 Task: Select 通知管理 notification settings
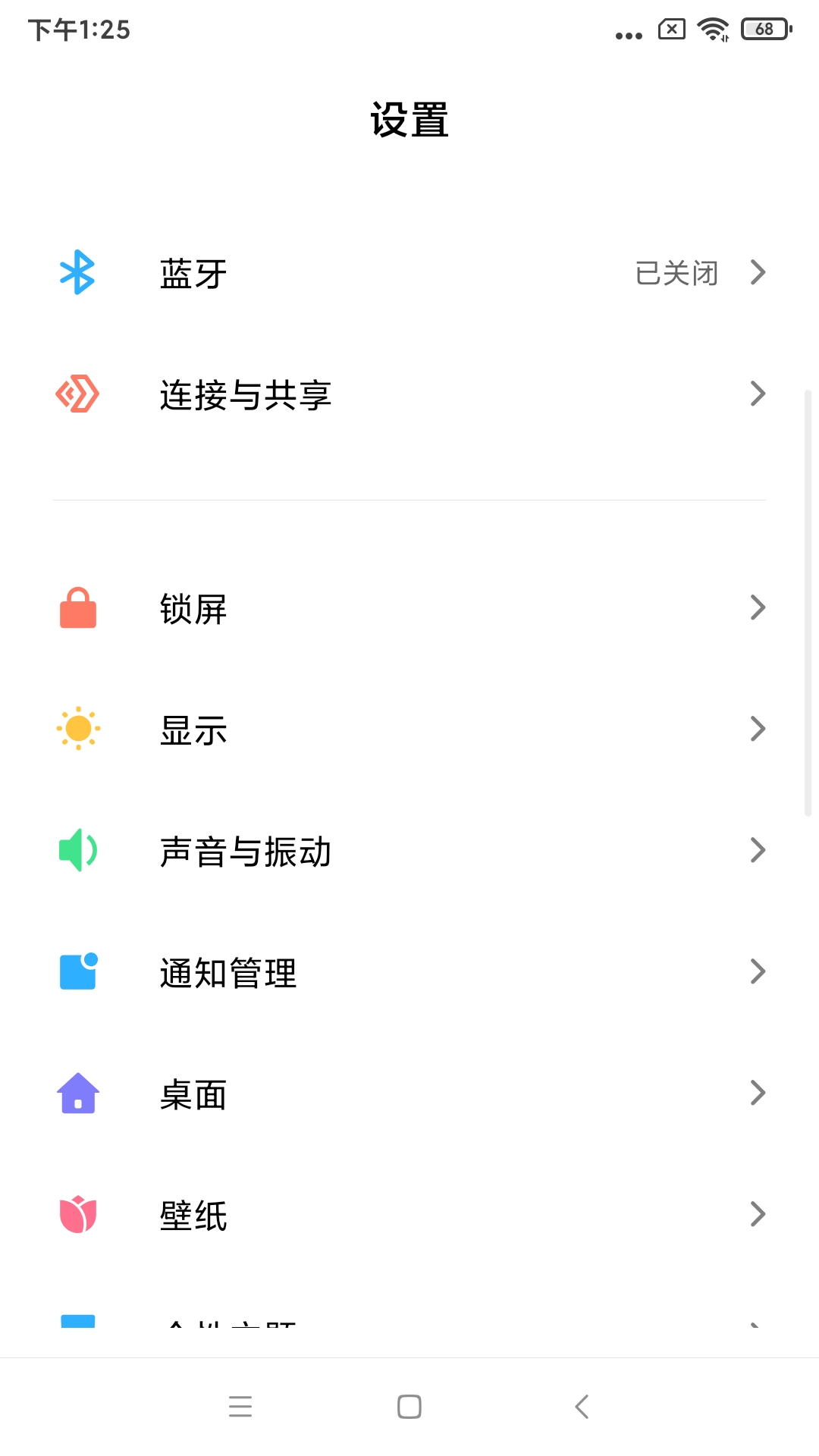409,972
